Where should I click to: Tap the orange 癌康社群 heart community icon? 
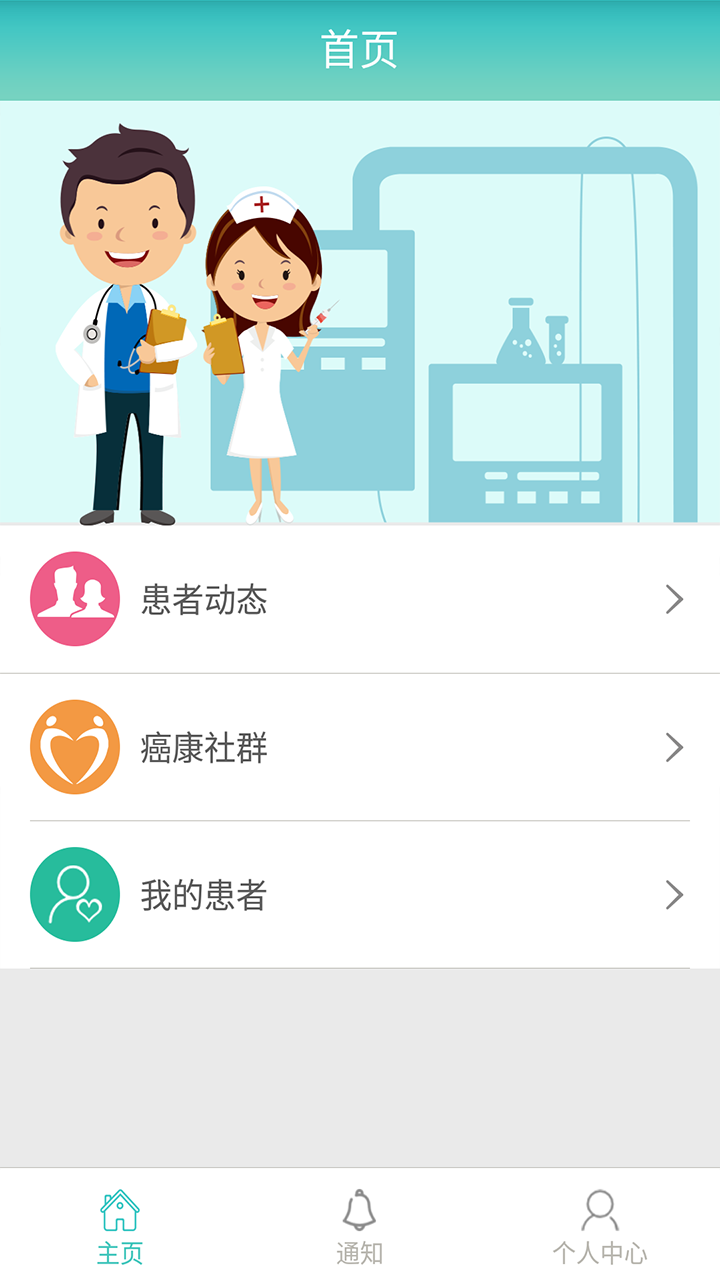[74, 747]
